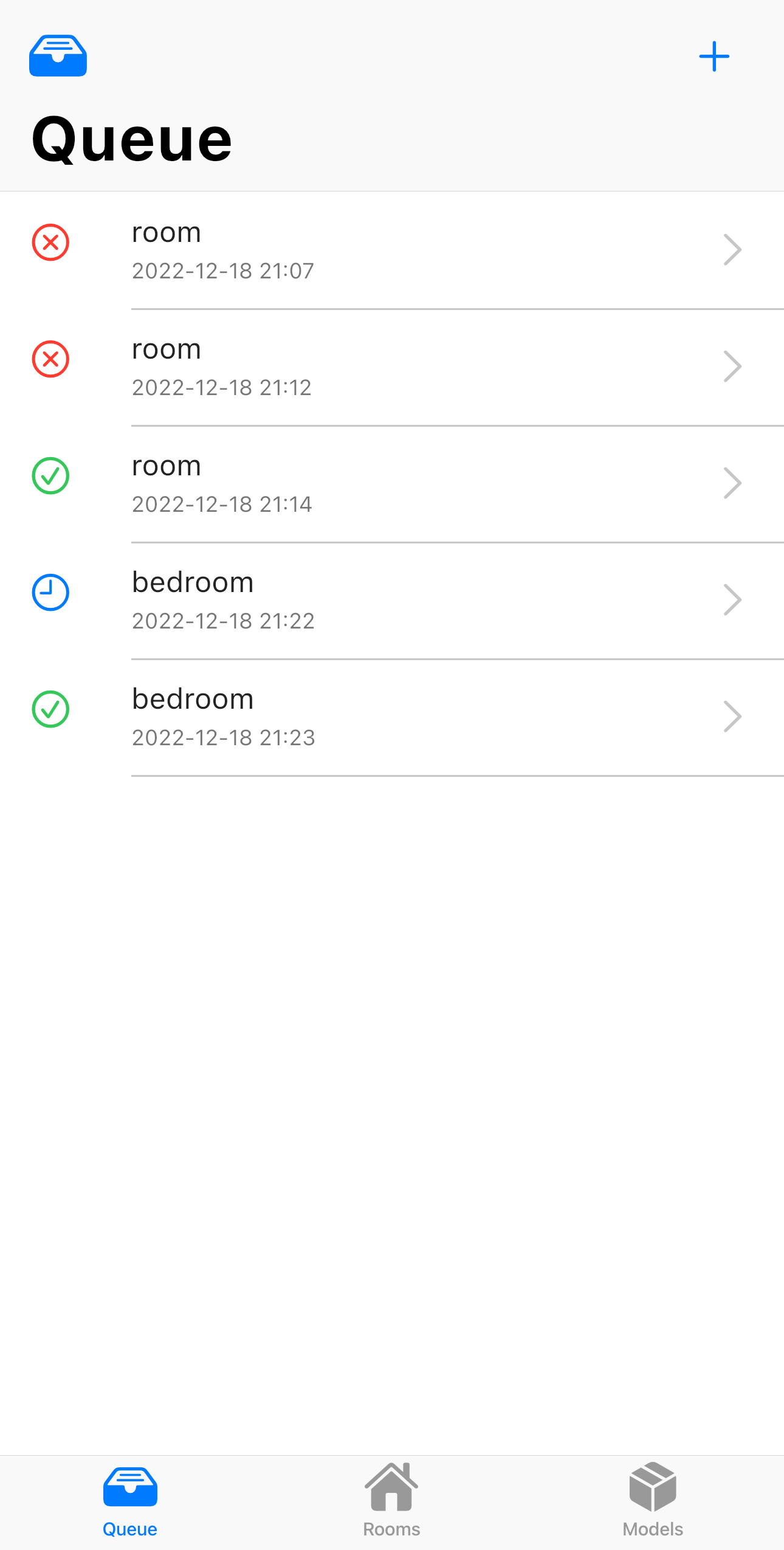Select the Queue tab
The image size is (784, 1550).
pyautogui.click(x=130, y=1501)
